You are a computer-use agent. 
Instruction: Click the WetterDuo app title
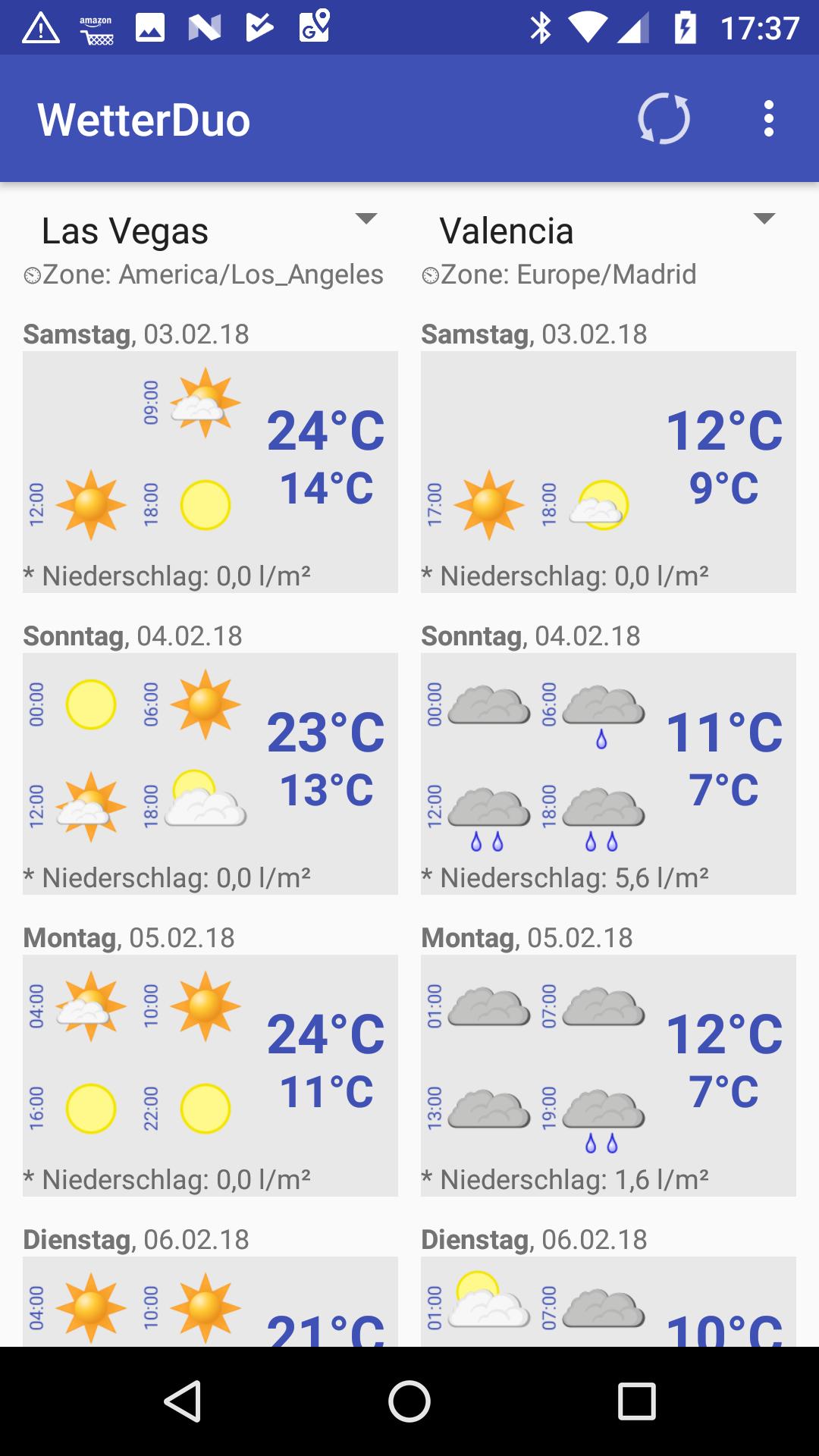click(x=144, y=118)
